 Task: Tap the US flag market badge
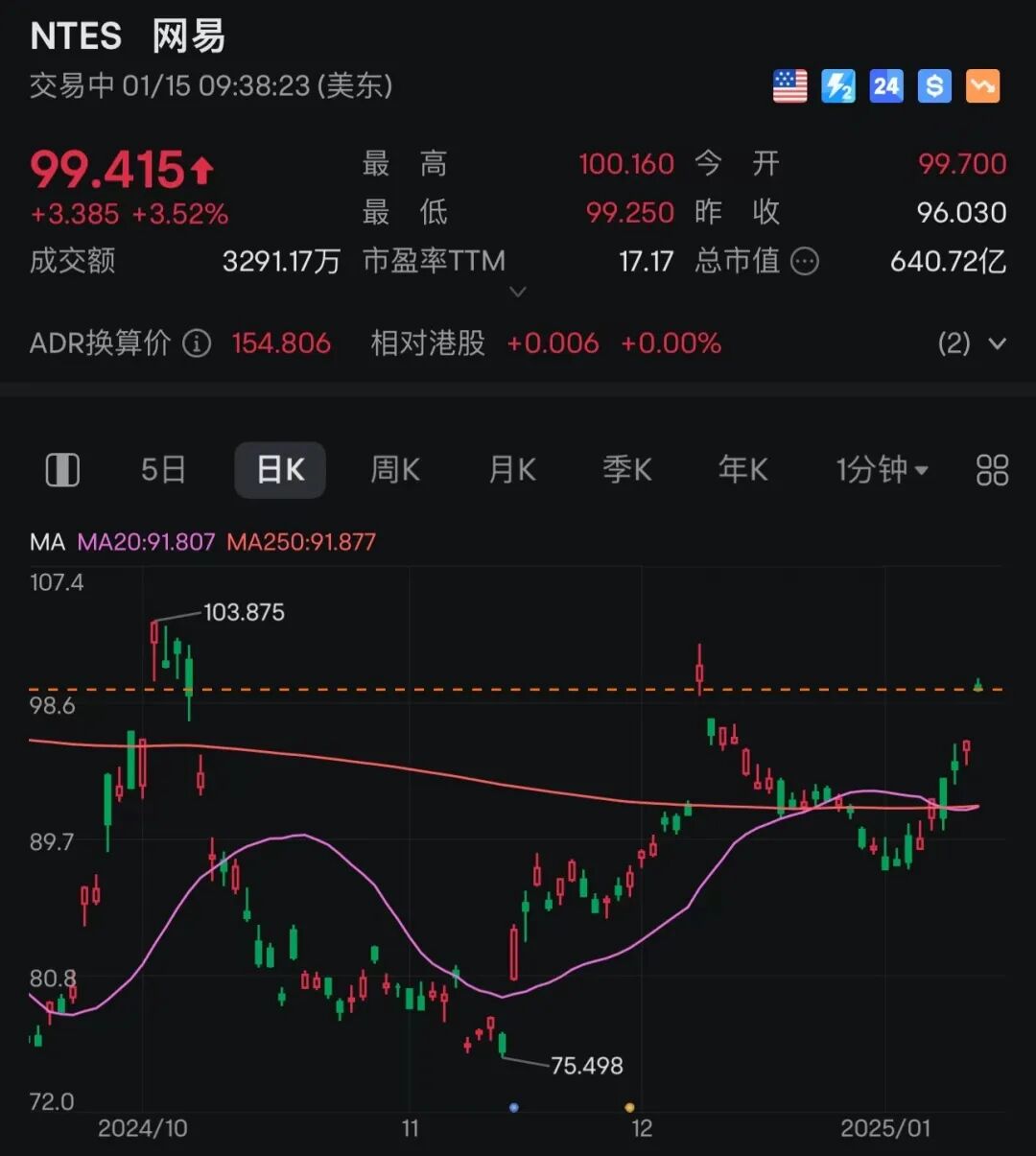tap(790, 86)
